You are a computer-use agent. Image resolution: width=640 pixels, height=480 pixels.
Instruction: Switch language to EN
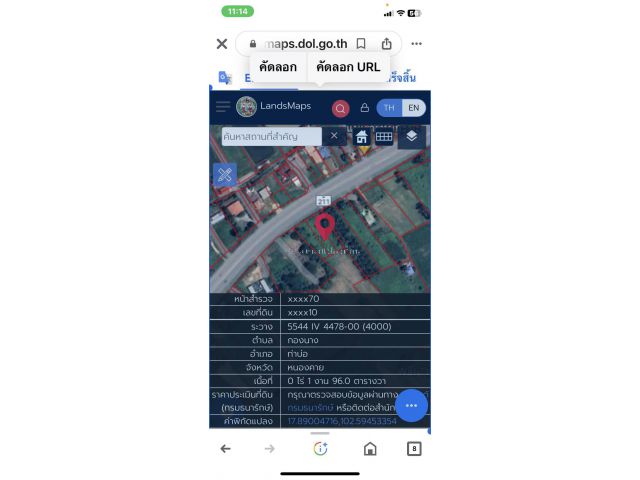coord(413,108)
